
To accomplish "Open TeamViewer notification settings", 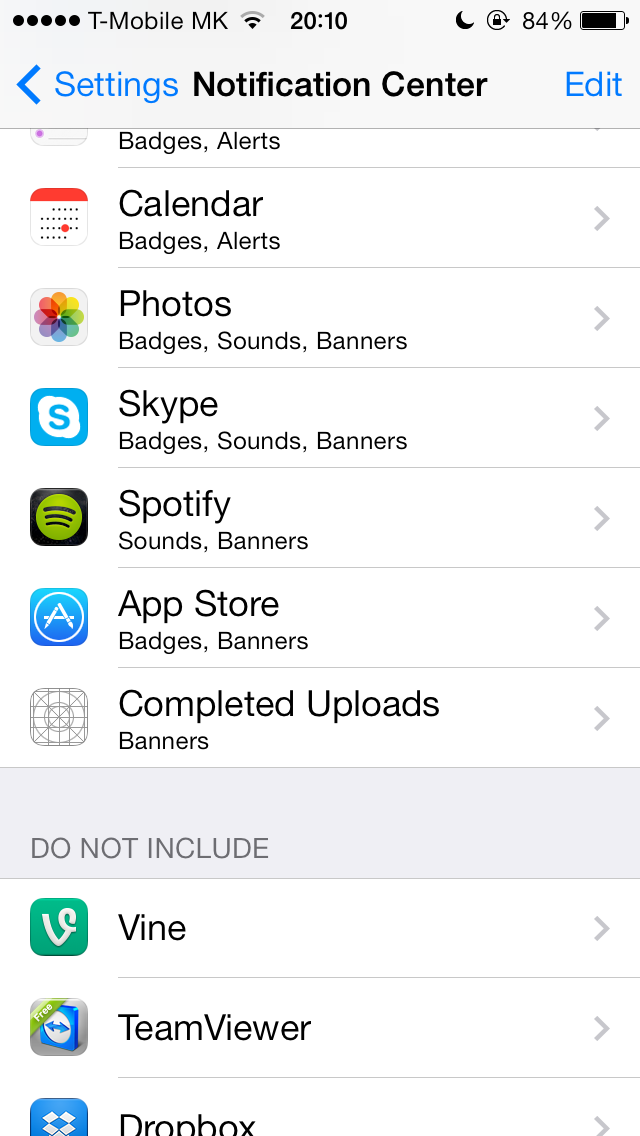I will (320, 1028).
